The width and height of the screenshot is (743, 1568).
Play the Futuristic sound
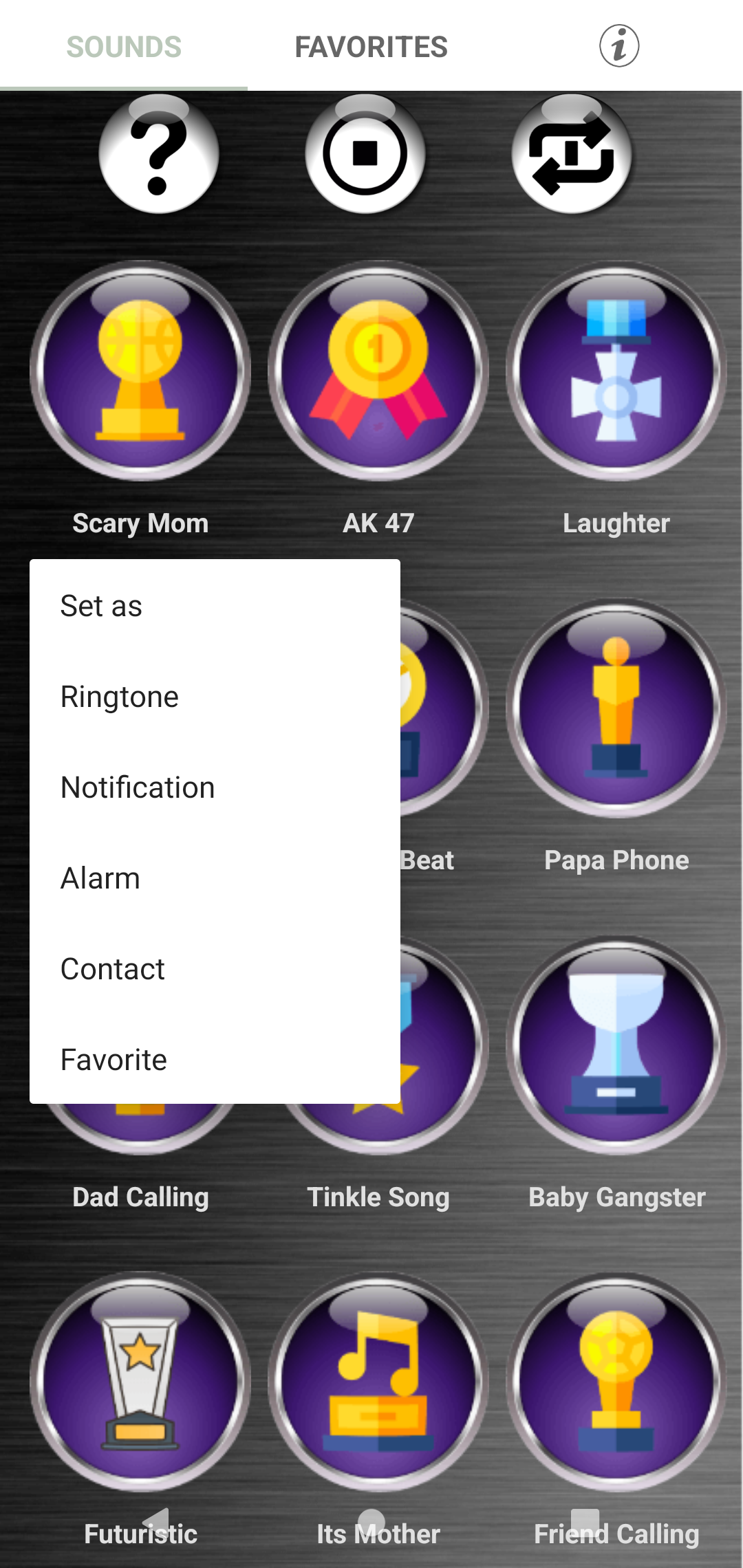click(x=140, y=1382)
